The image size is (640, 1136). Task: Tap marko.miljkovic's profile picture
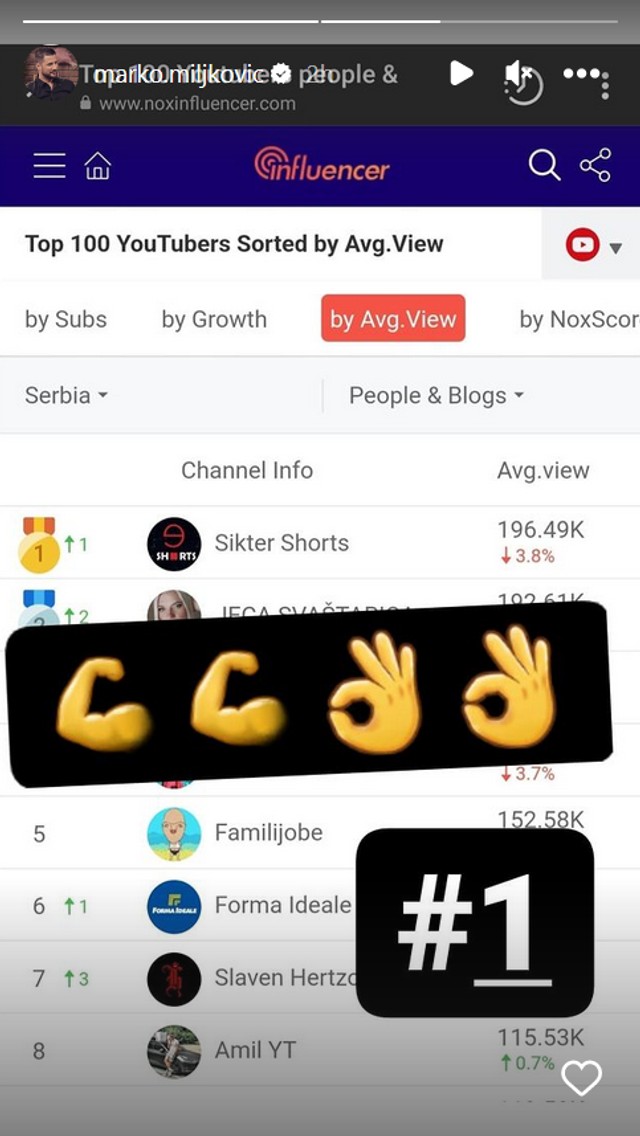tap(51, 73)
